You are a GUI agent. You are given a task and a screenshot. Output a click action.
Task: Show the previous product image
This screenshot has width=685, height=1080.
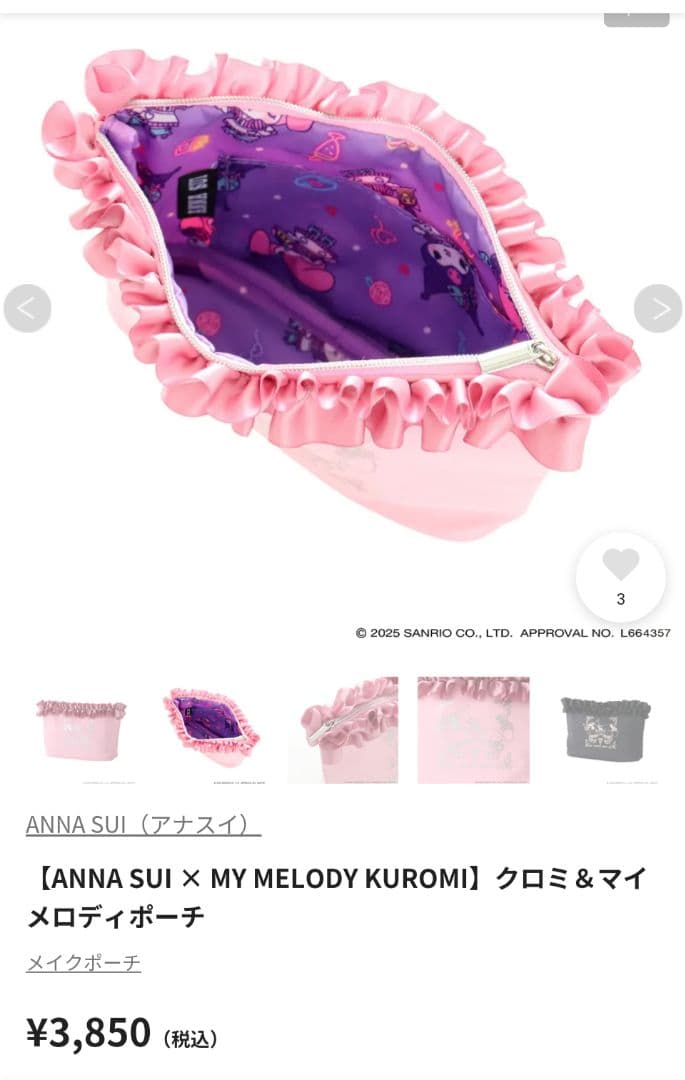coord(27,308)
